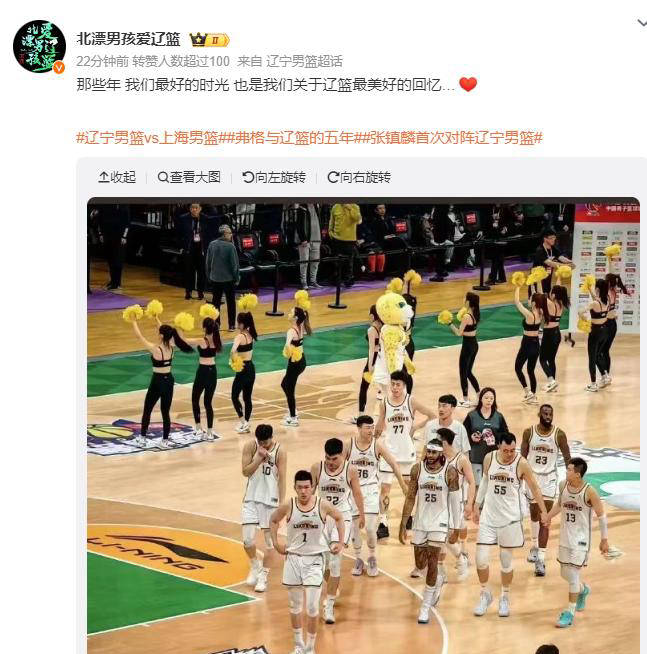Open hashtag #张镇麟首次对阵辽宁男篮#
The width and height of the screenshot is (647, 654).
(452, 137)
